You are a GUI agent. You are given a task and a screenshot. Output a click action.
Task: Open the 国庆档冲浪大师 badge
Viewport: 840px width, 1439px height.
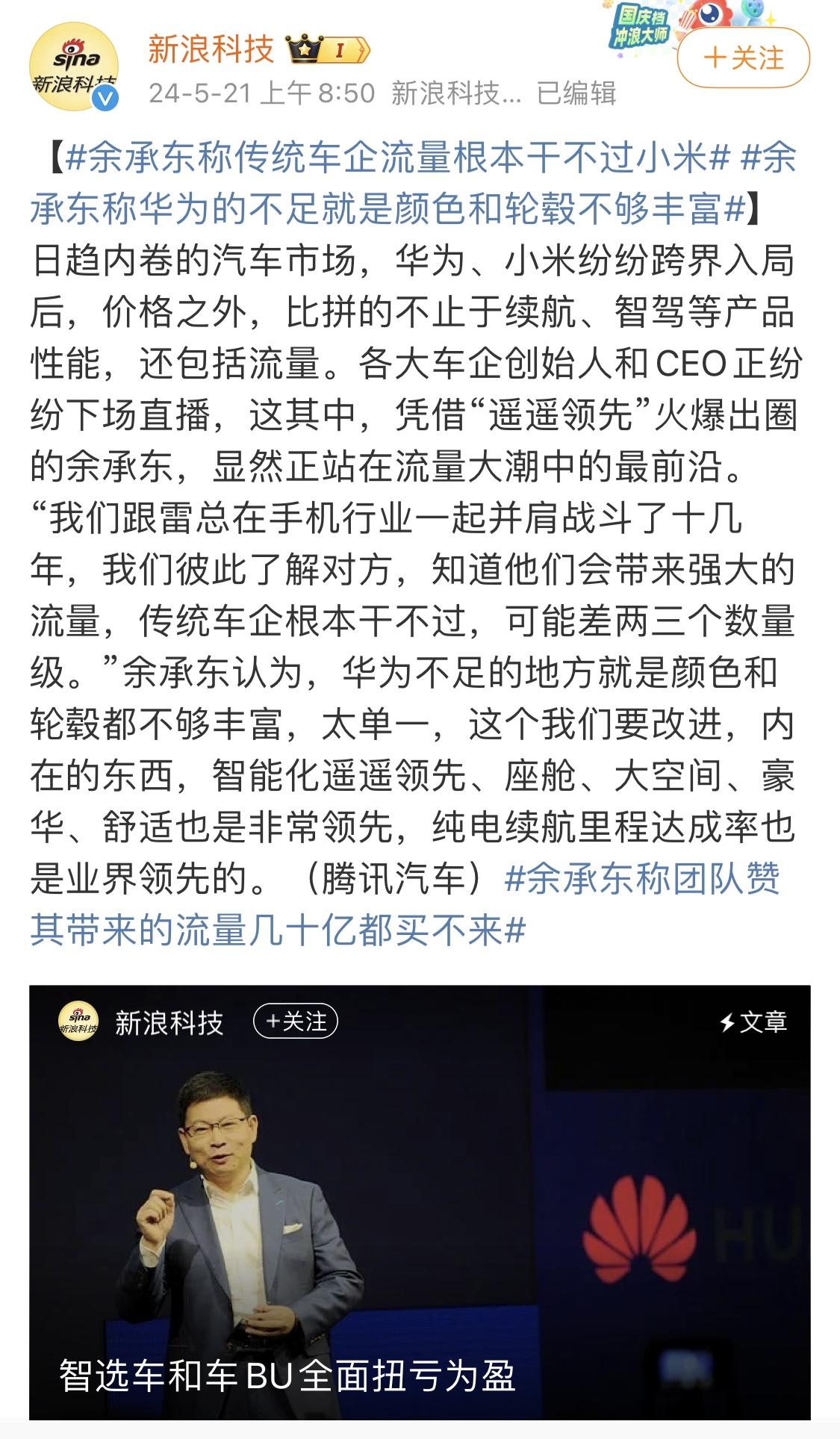[641, 27]
